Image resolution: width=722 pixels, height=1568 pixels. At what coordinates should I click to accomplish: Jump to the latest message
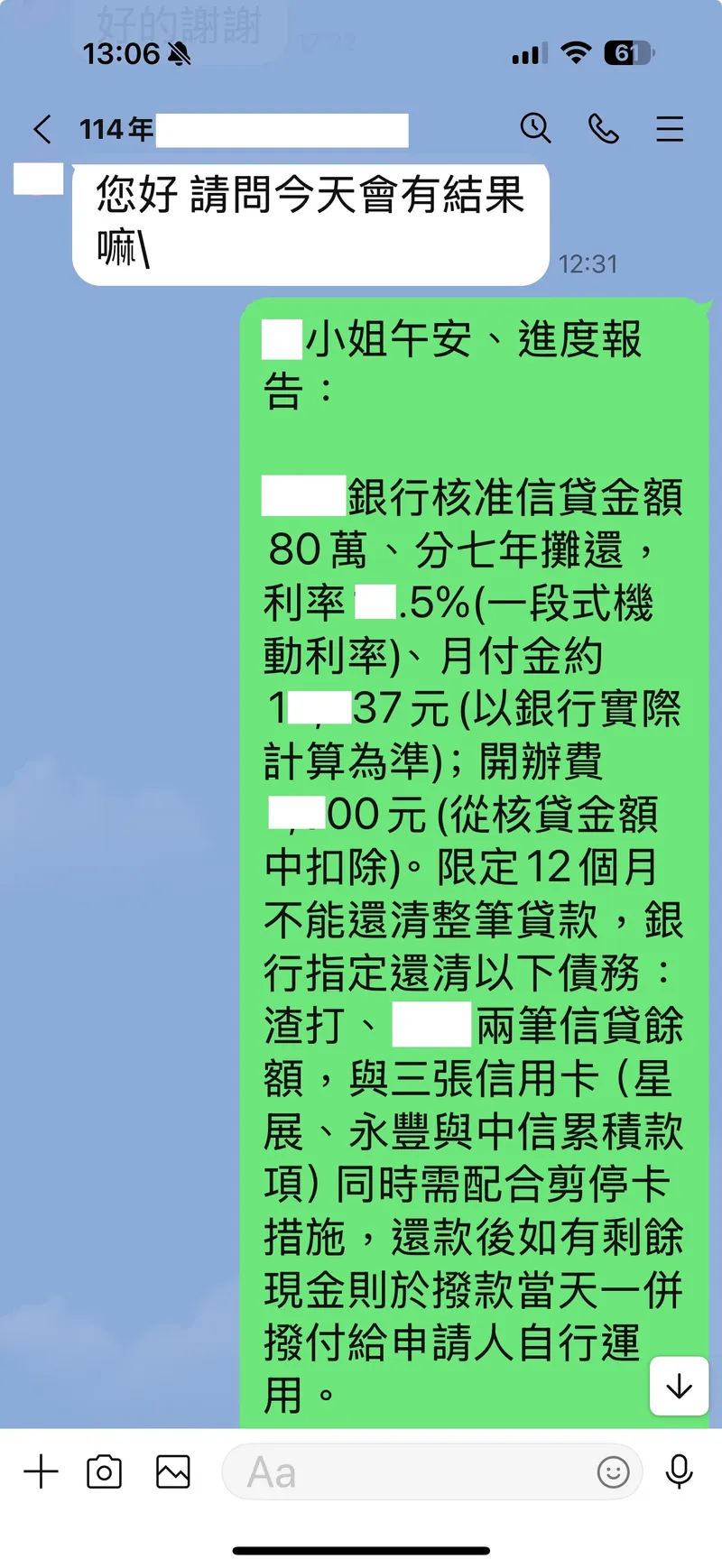(x=679, y=1386)
